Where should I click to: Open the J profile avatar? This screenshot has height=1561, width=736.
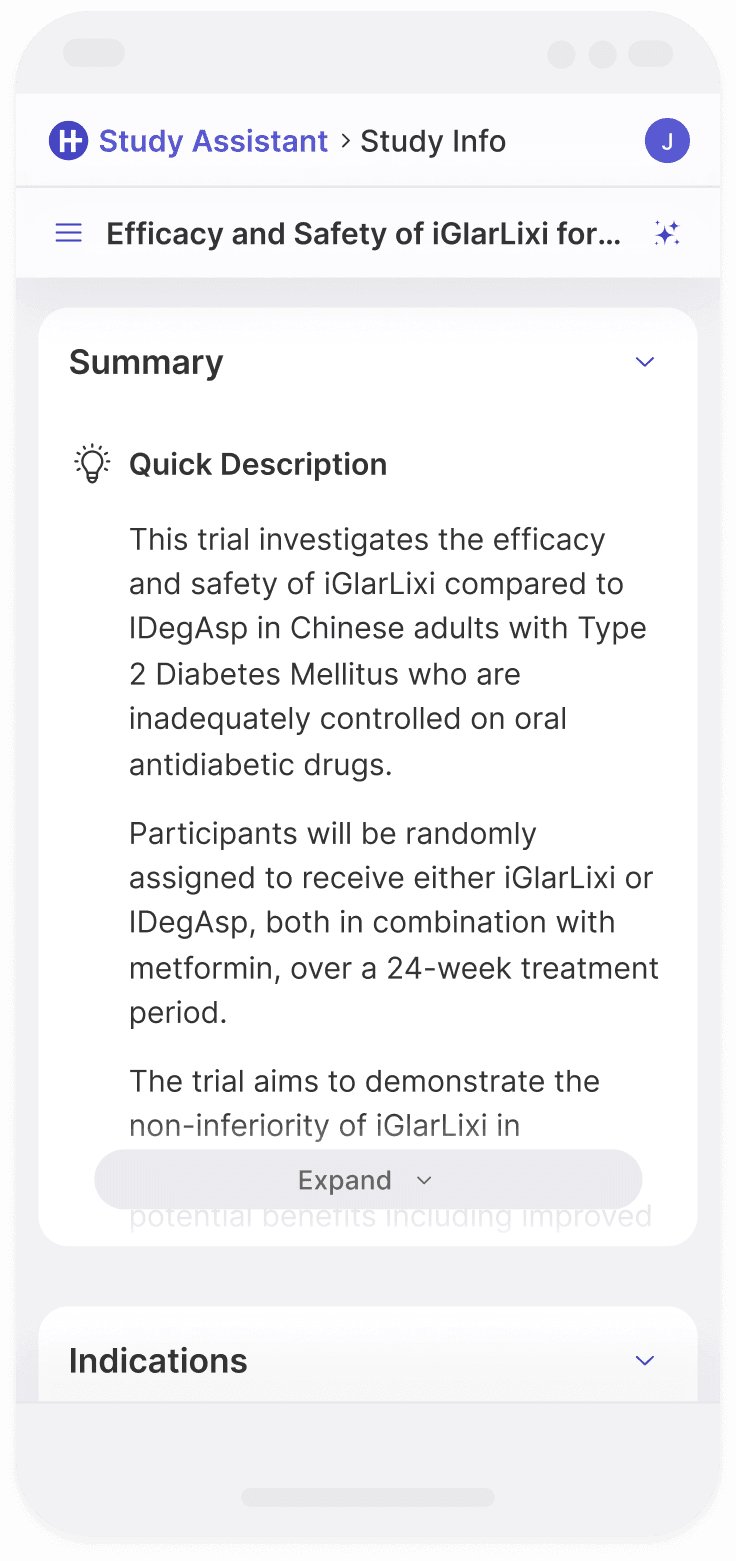coord(667,141)
